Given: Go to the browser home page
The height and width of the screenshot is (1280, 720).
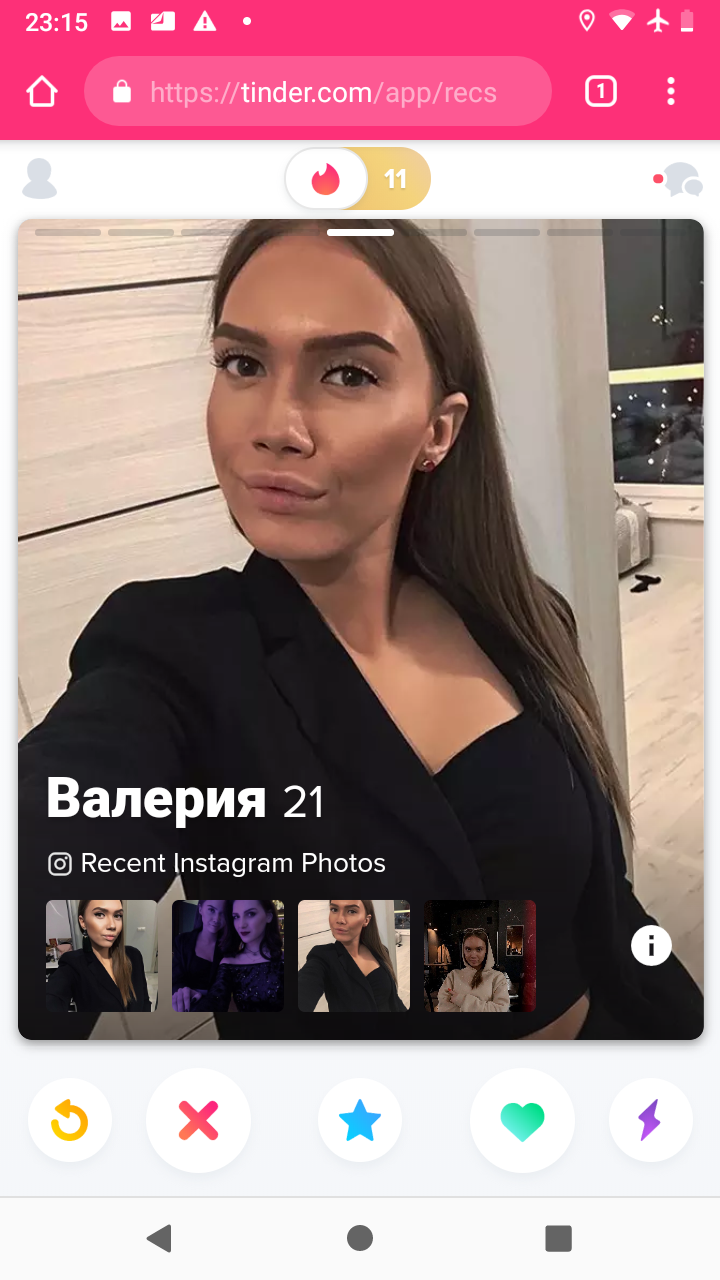Looking at the screenshot, I should (42, 92).
